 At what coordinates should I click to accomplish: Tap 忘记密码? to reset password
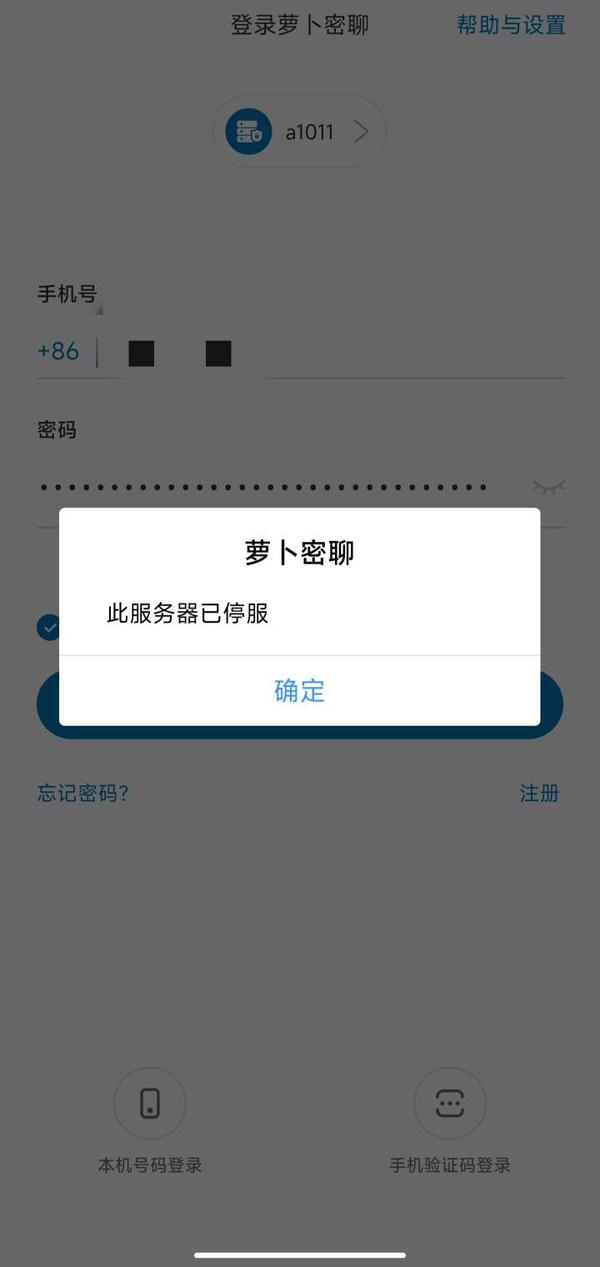click(83, 794)
